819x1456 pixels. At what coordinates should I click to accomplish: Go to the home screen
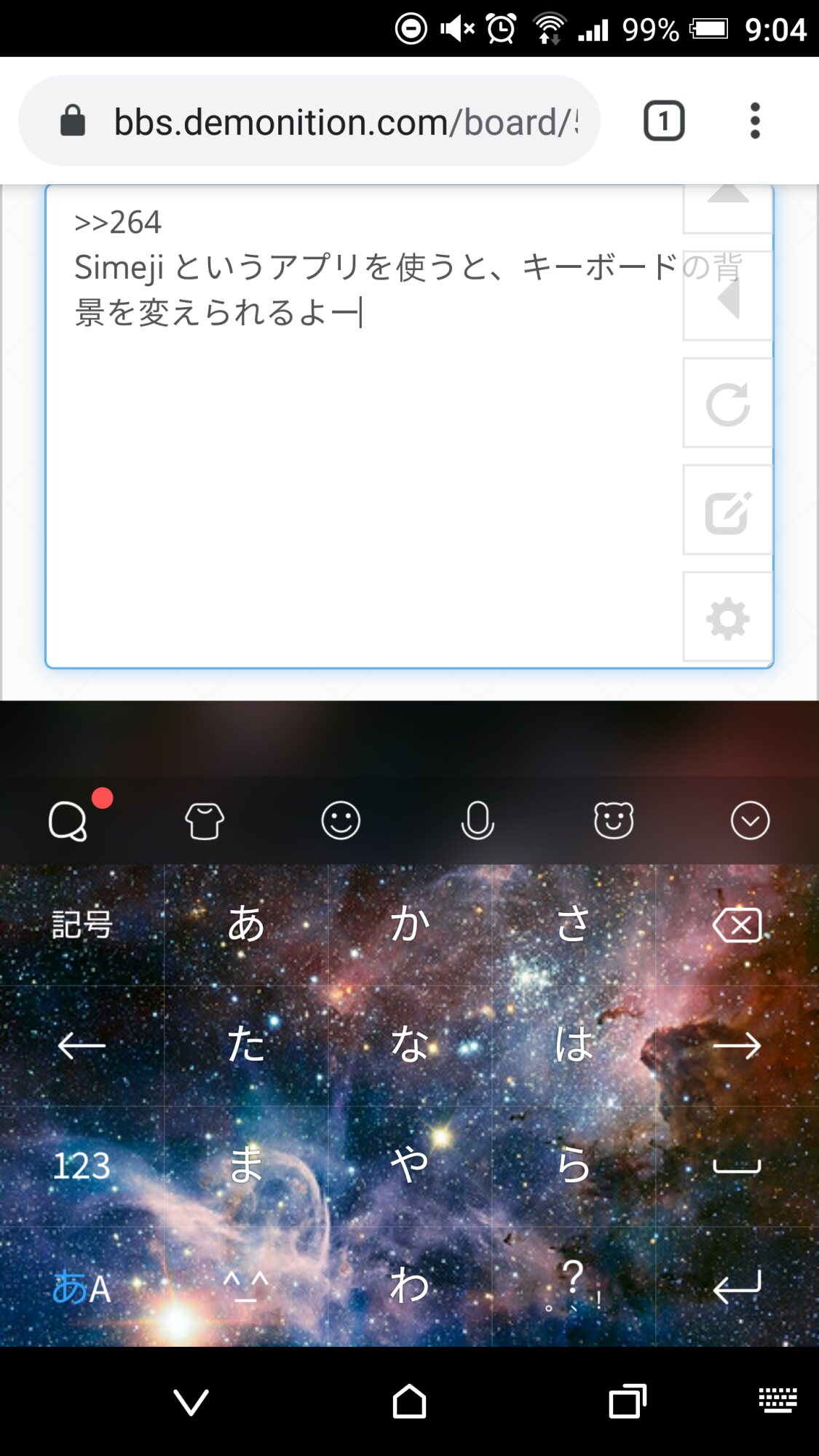(x=409, y=1401)
